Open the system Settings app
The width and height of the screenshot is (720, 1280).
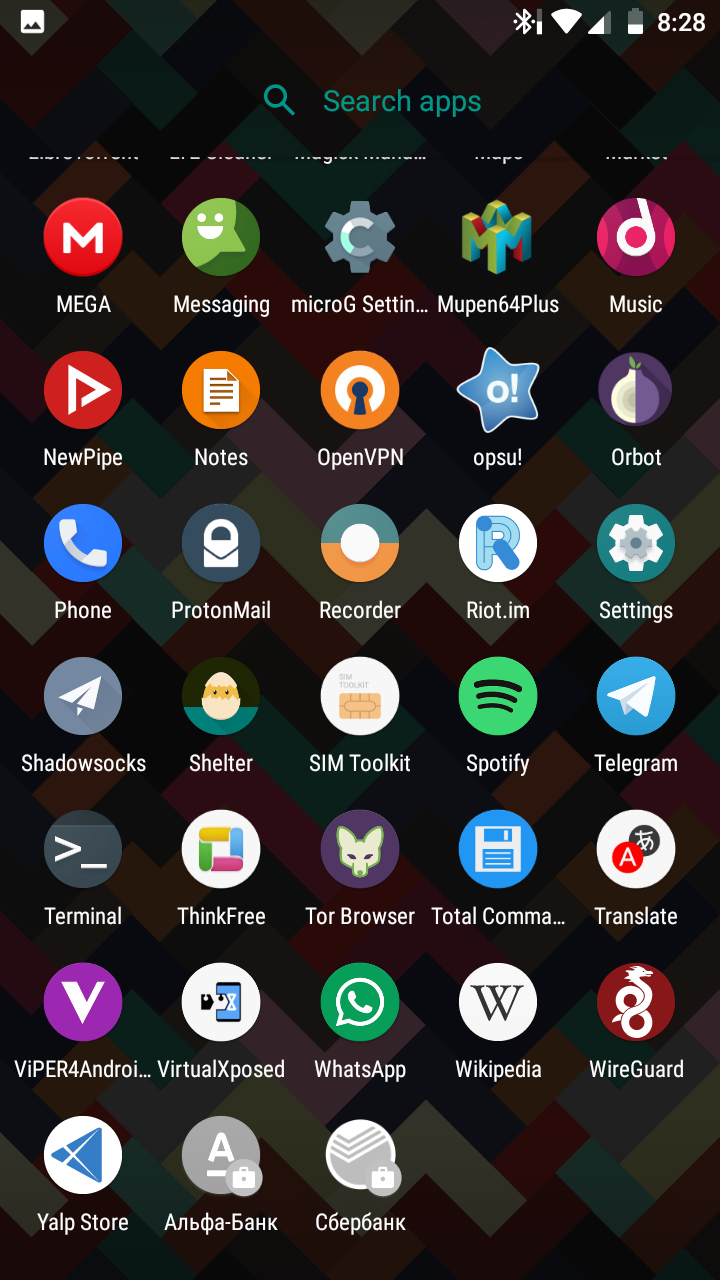(x=636, y=544)
